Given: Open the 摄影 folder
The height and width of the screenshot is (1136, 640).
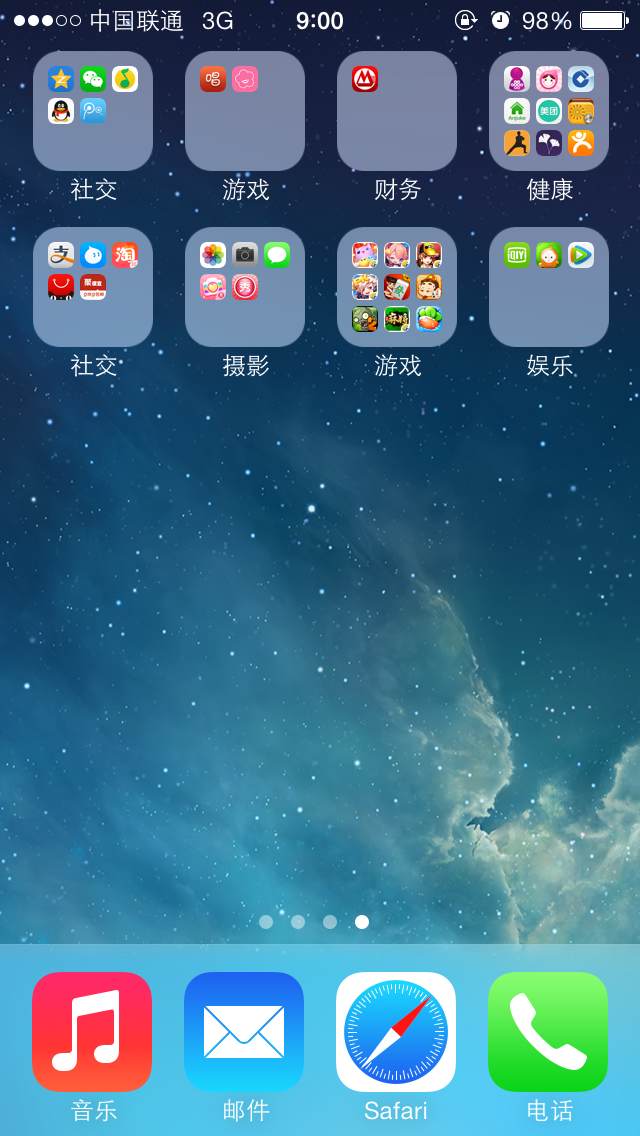Looking at the screenshot, I should tap(245, 287).
